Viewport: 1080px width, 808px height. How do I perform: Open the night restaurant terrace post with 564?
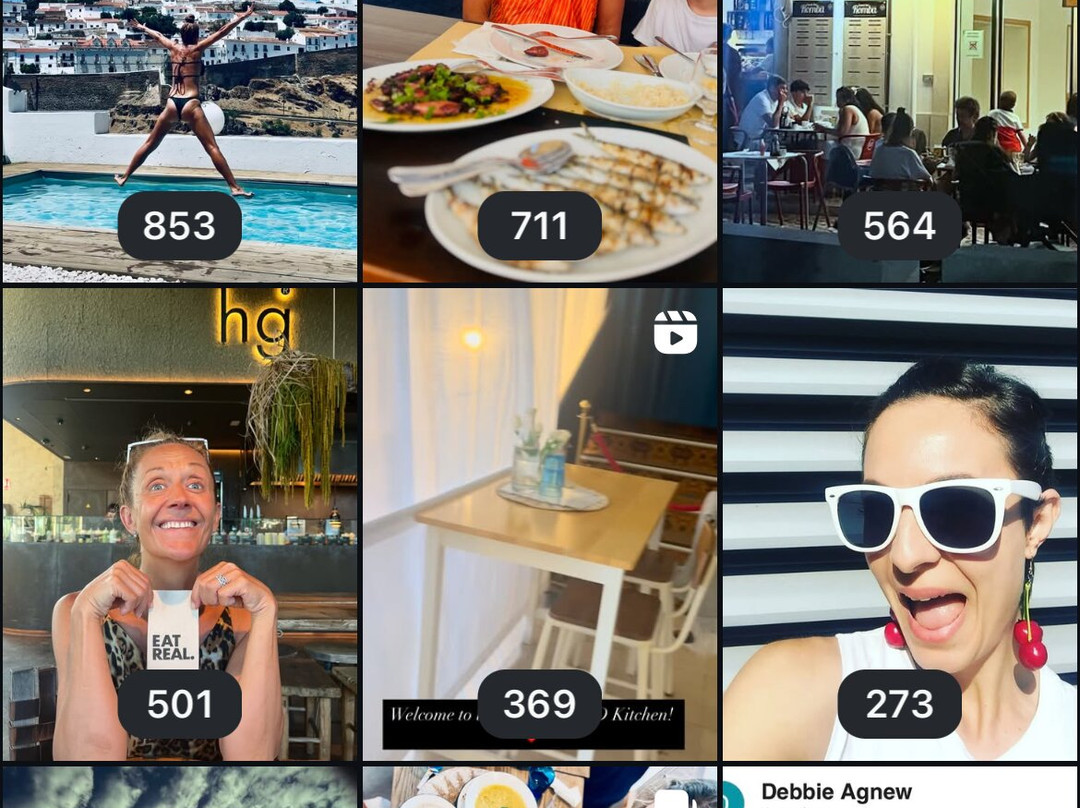(x=900, y=141)
